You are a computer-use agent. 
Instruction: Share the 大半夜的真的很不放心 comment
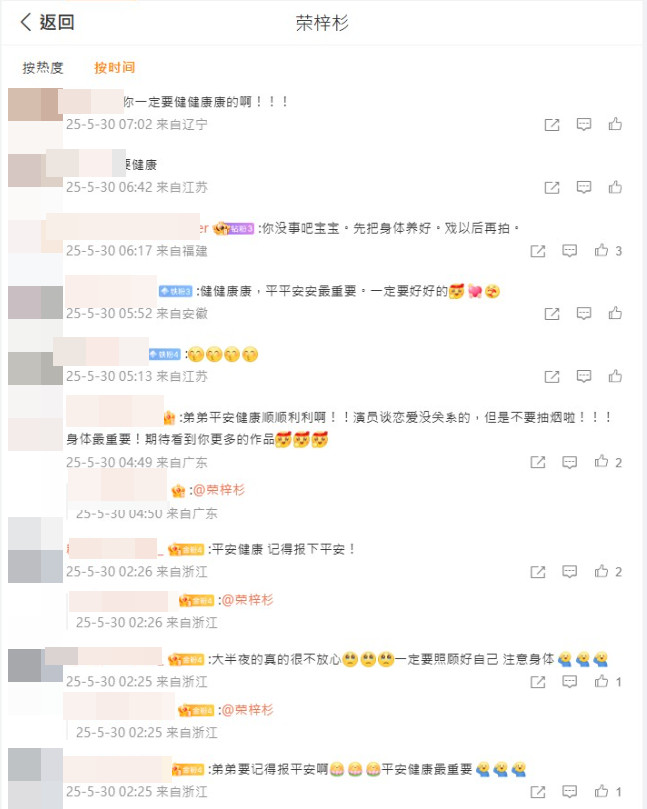(537, 682)
